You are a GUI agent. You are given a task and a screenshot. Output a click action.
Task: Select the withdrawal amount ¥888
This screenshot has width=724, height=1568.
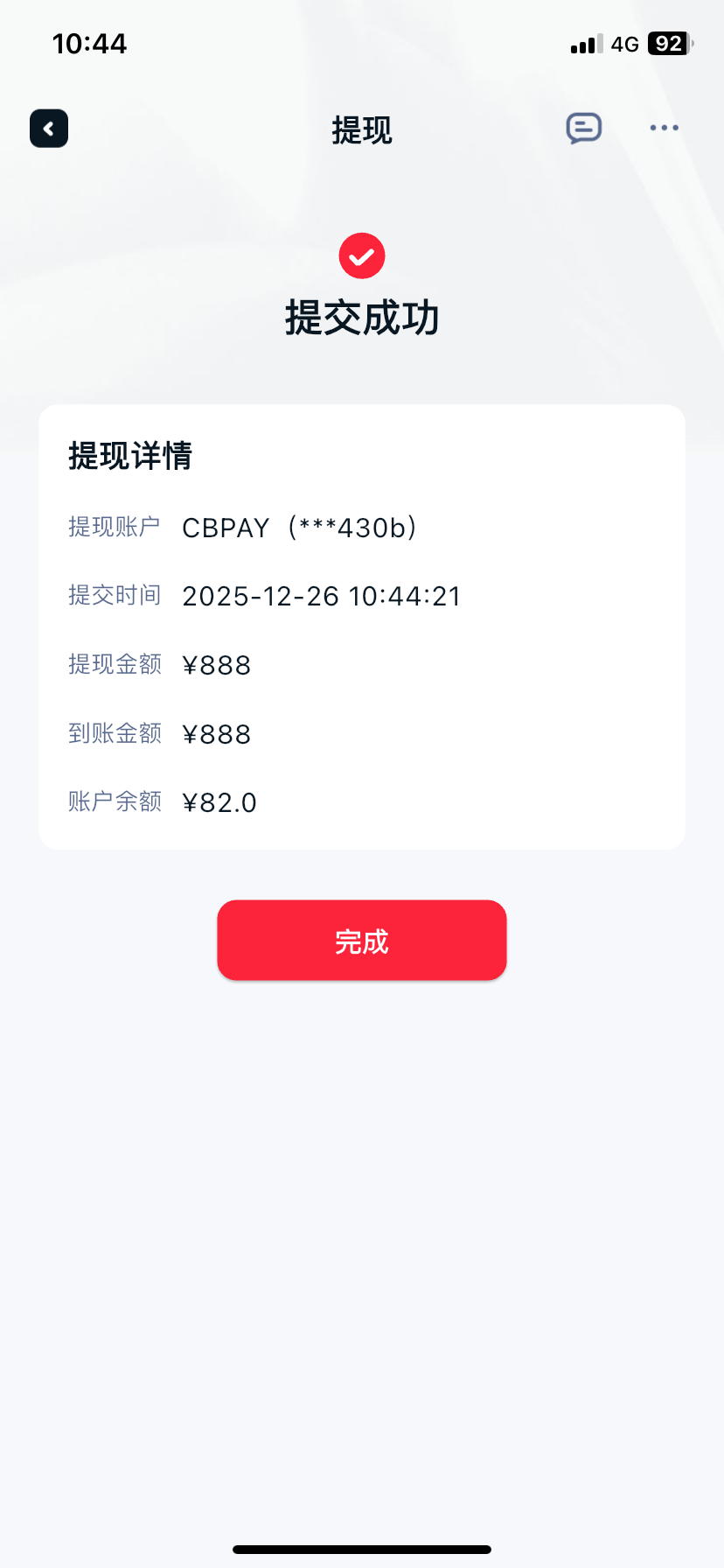click(x=216, y=665)
